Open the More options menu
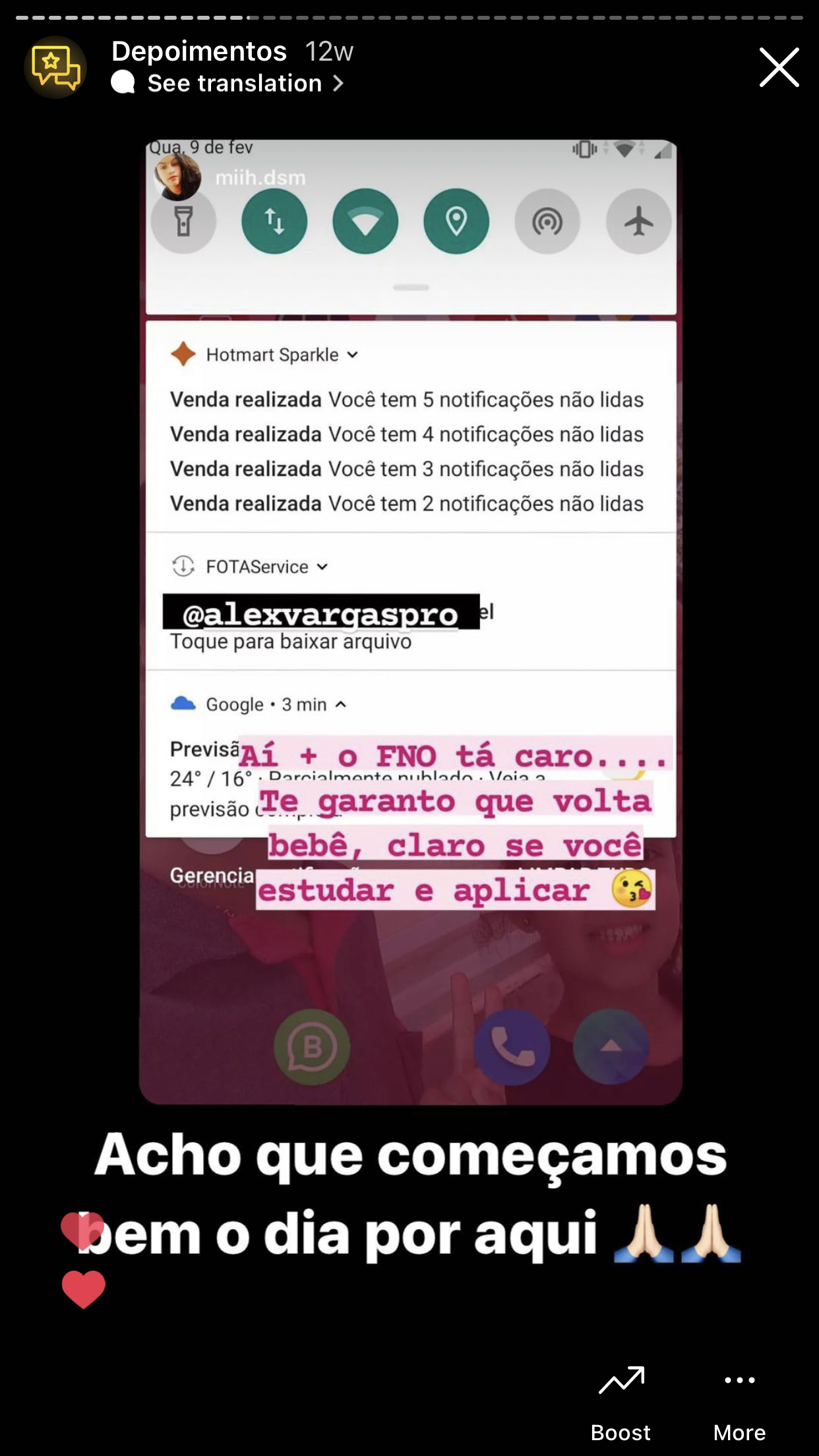Screen dimensions: 819x1456 tap(739, 1401)
